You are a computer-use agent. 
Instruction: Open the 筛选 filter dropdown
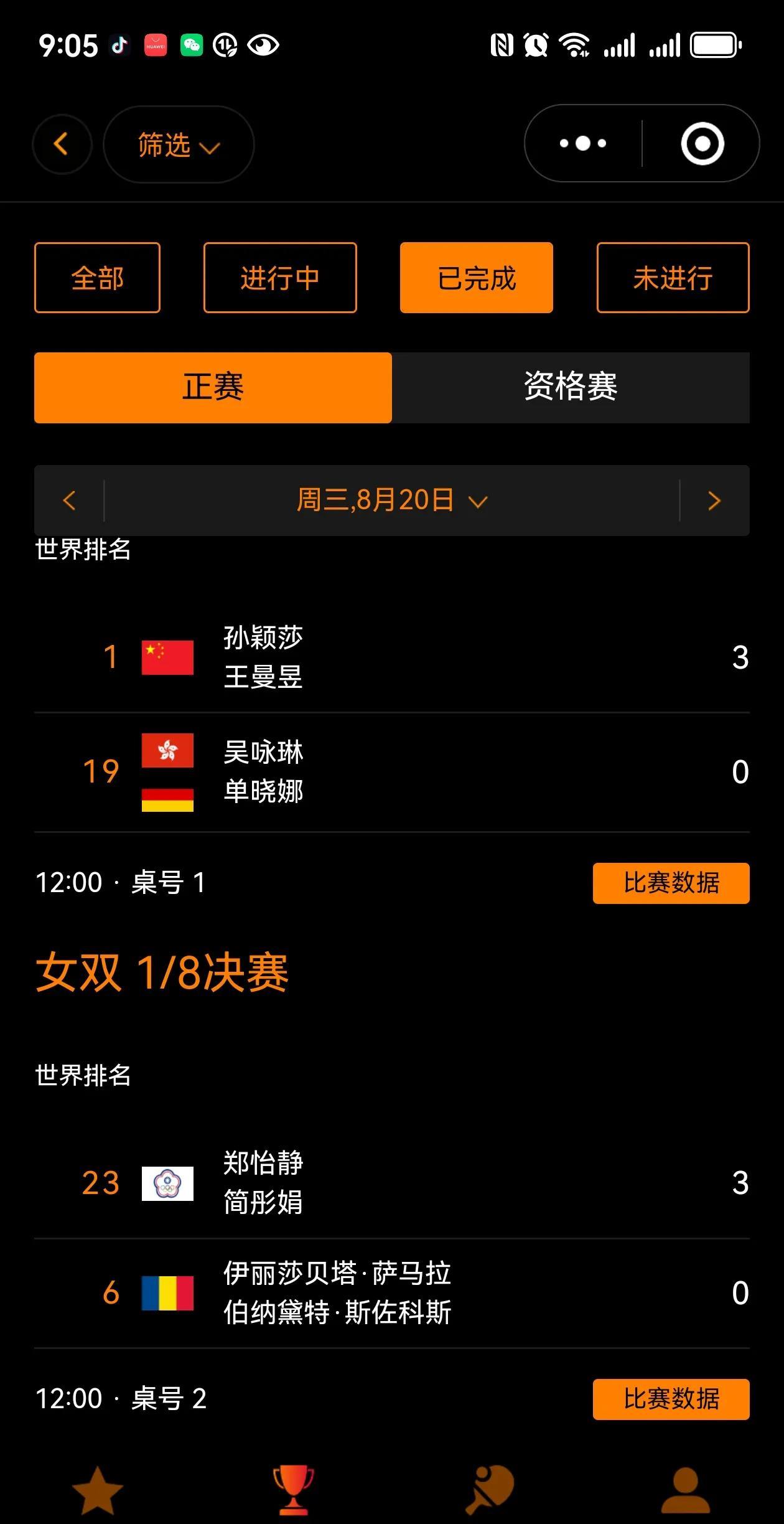coord(178,144)
